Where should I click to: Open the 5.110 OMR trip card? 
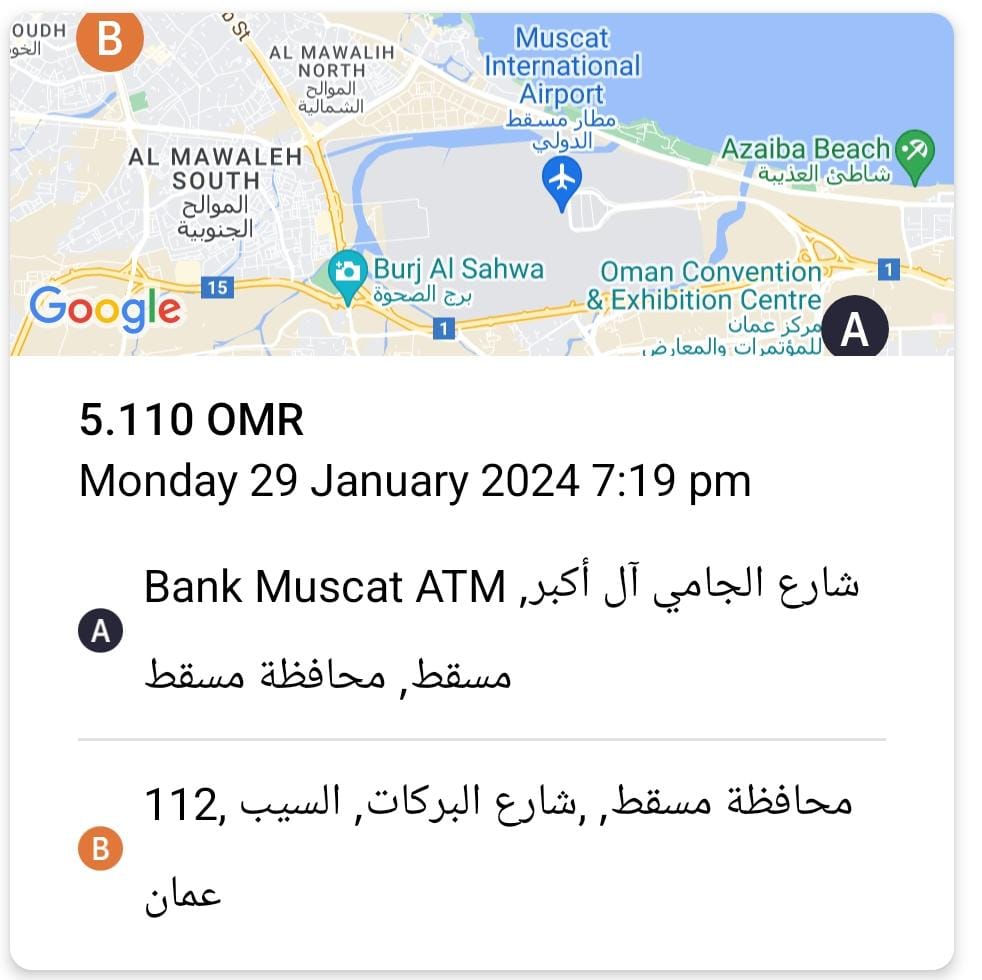pos(191,421)
